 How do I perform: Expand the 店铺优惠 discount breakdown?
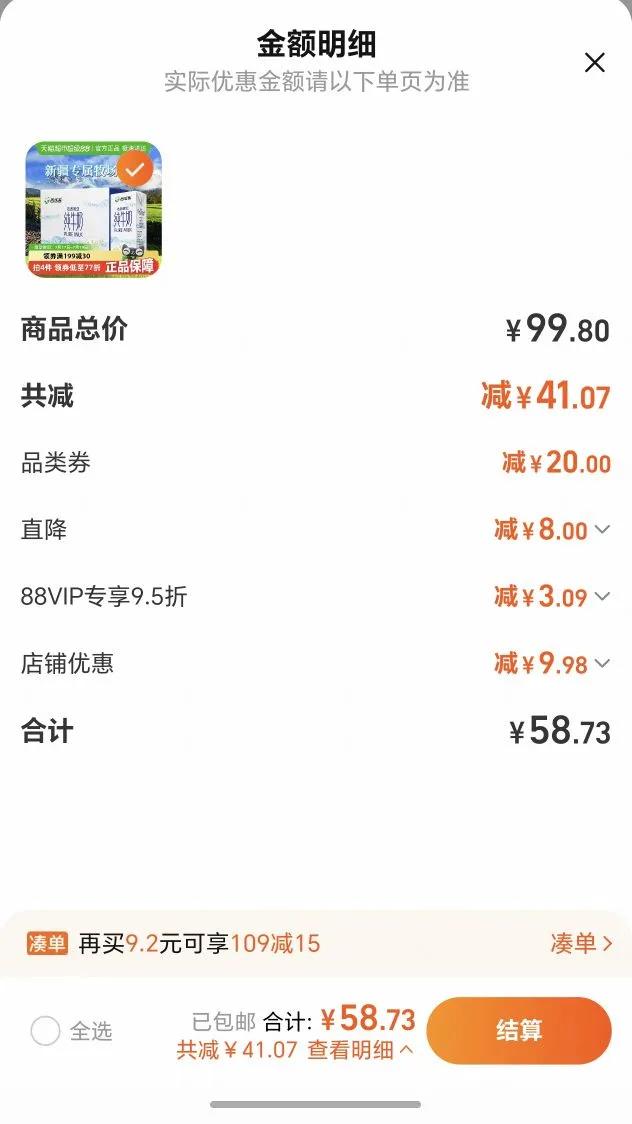coord(601,663)
